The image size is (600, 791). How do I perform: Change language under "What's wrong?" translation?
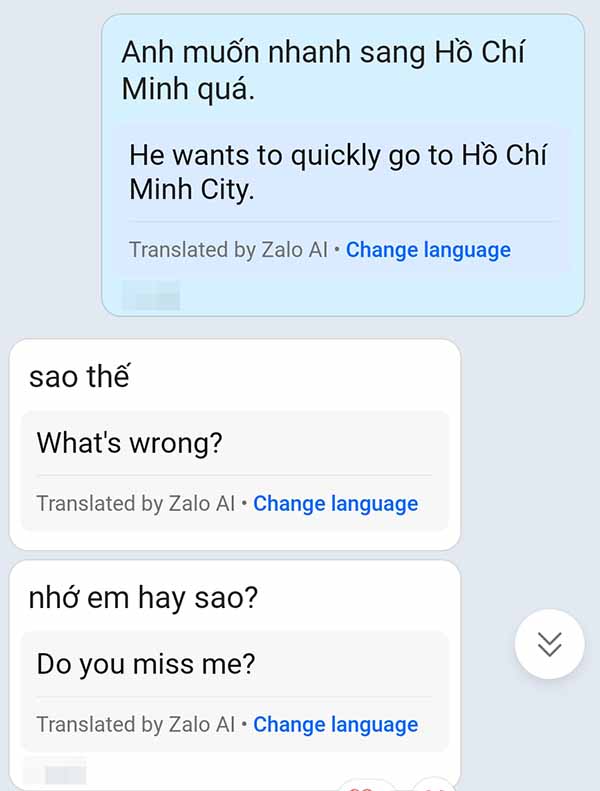pyautogui.click(x=335, y=504)
